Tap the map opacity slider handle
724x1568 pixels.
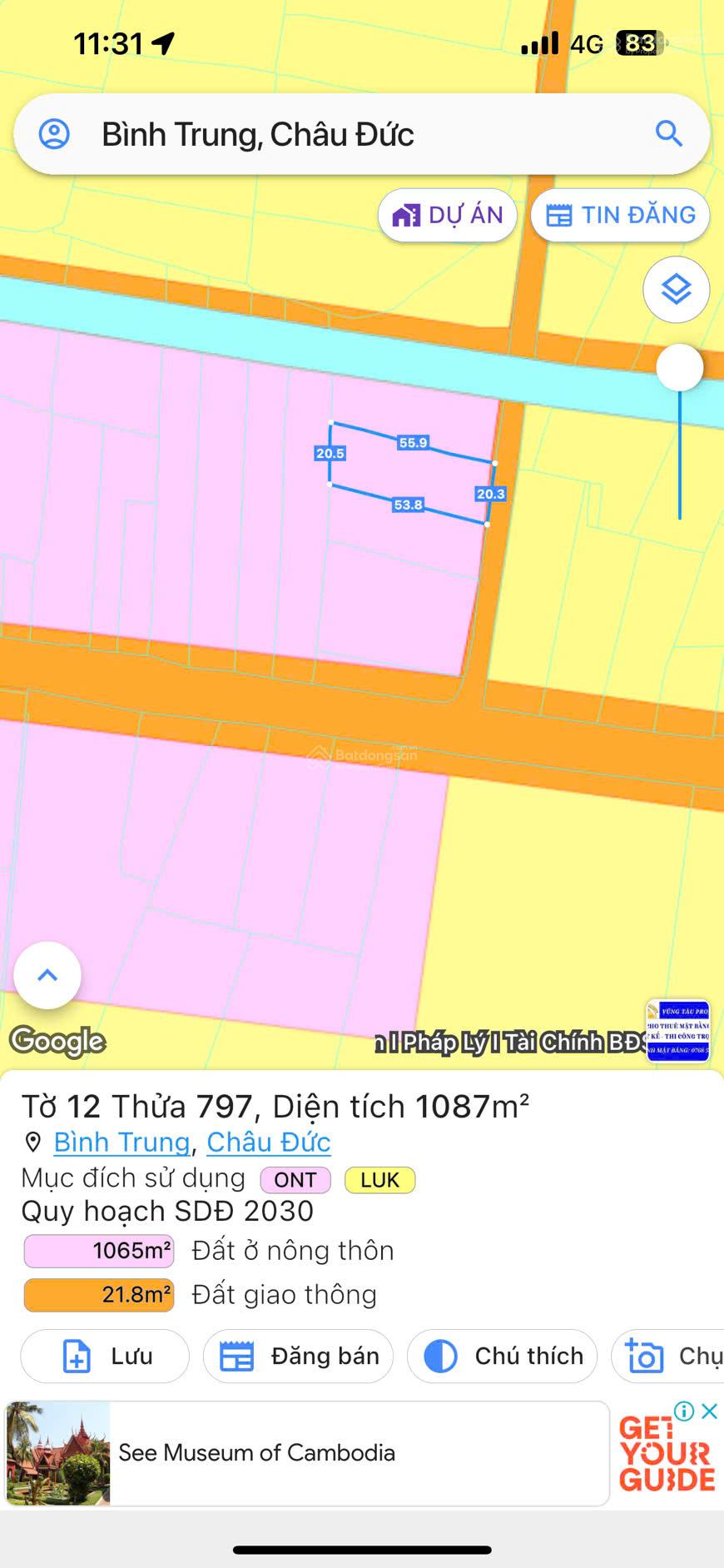click(x=680, y=367)
